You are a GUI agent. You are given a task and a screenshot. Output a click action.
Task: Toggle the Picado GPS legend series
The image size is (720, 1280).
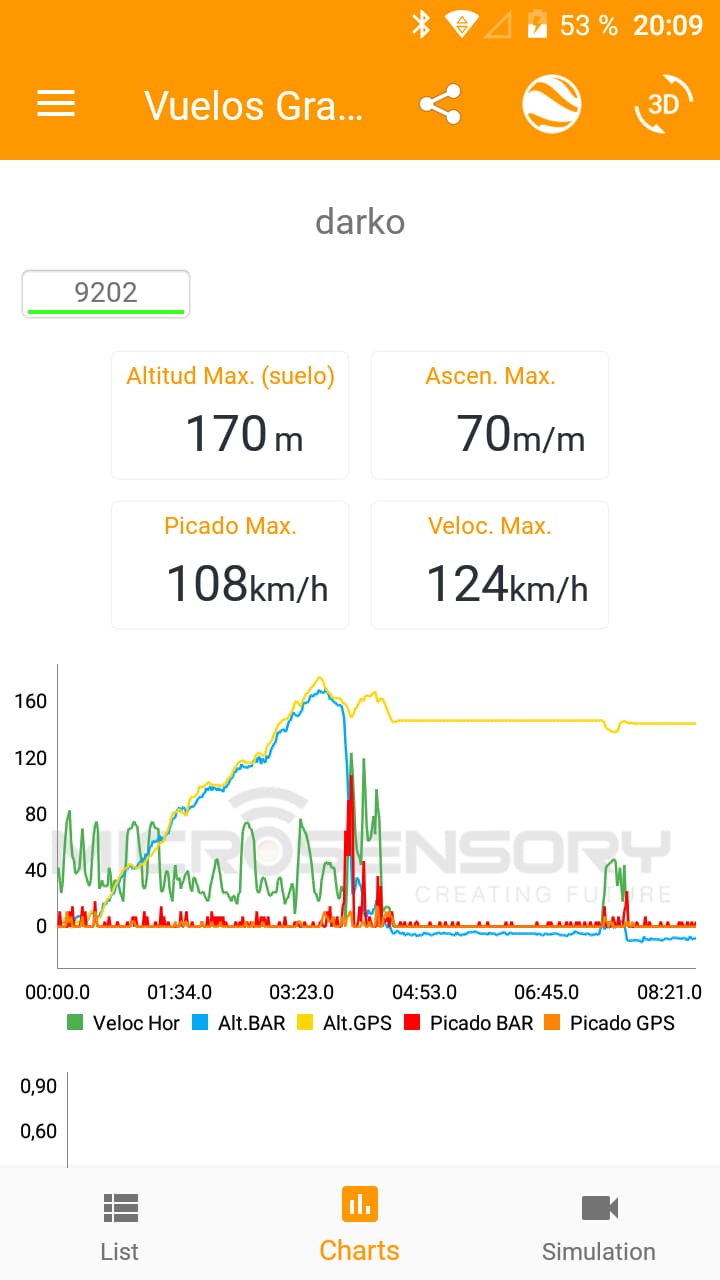609,1023
